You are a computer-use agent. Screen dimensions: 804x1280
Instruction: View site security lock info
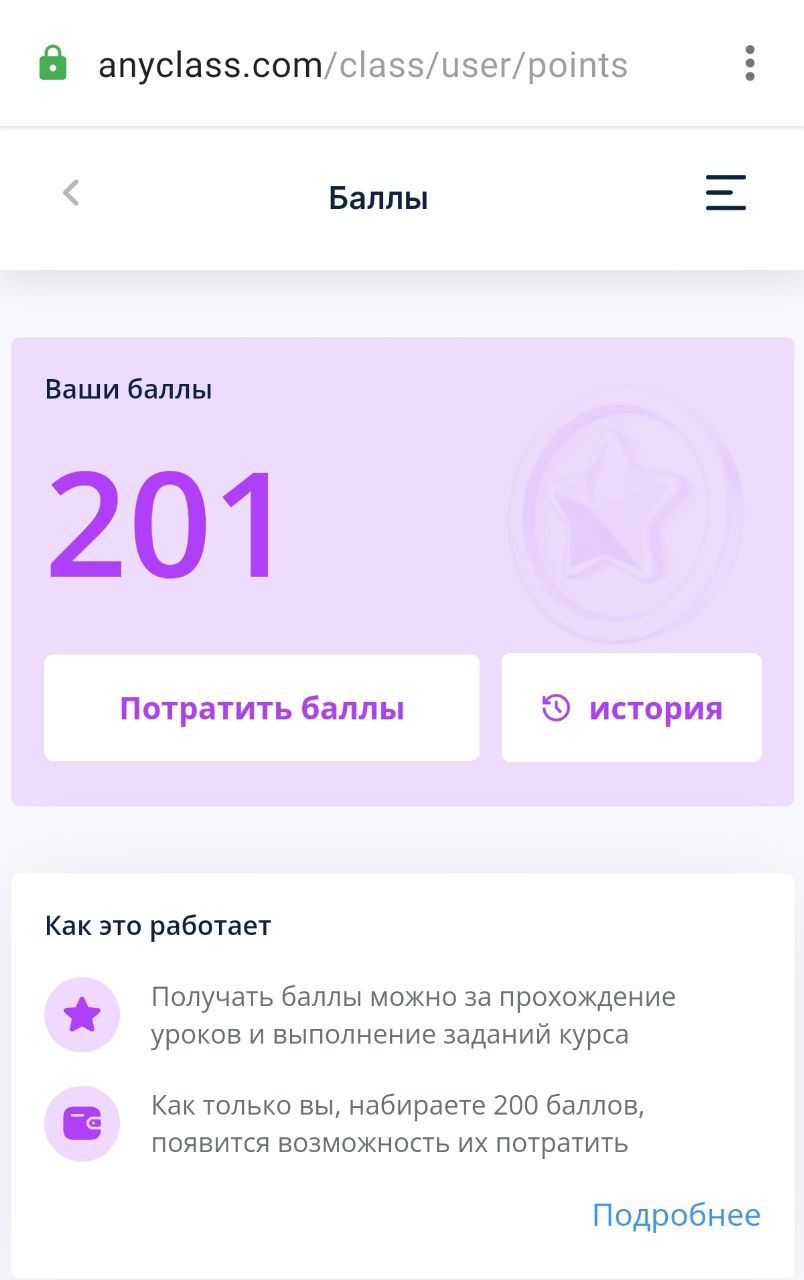(52, 64)
